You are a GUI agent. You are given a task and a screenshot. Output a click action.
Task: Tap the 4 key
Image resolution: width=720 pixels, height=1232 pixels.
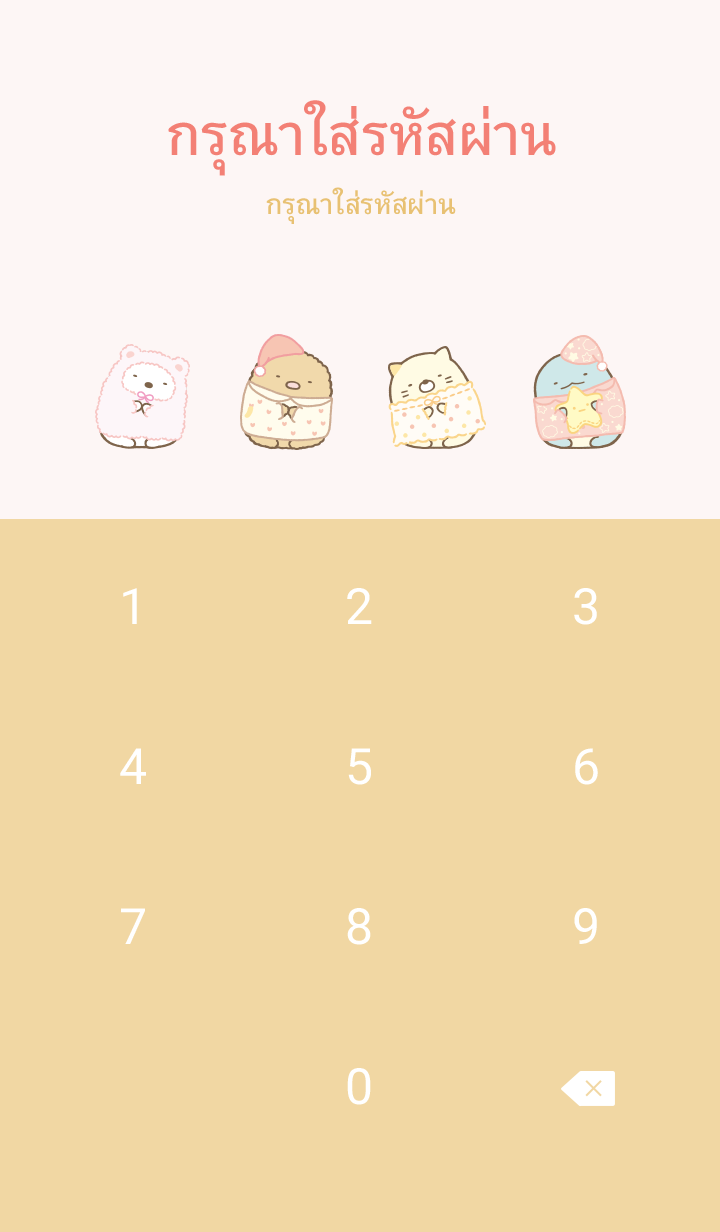pos(133,767)
